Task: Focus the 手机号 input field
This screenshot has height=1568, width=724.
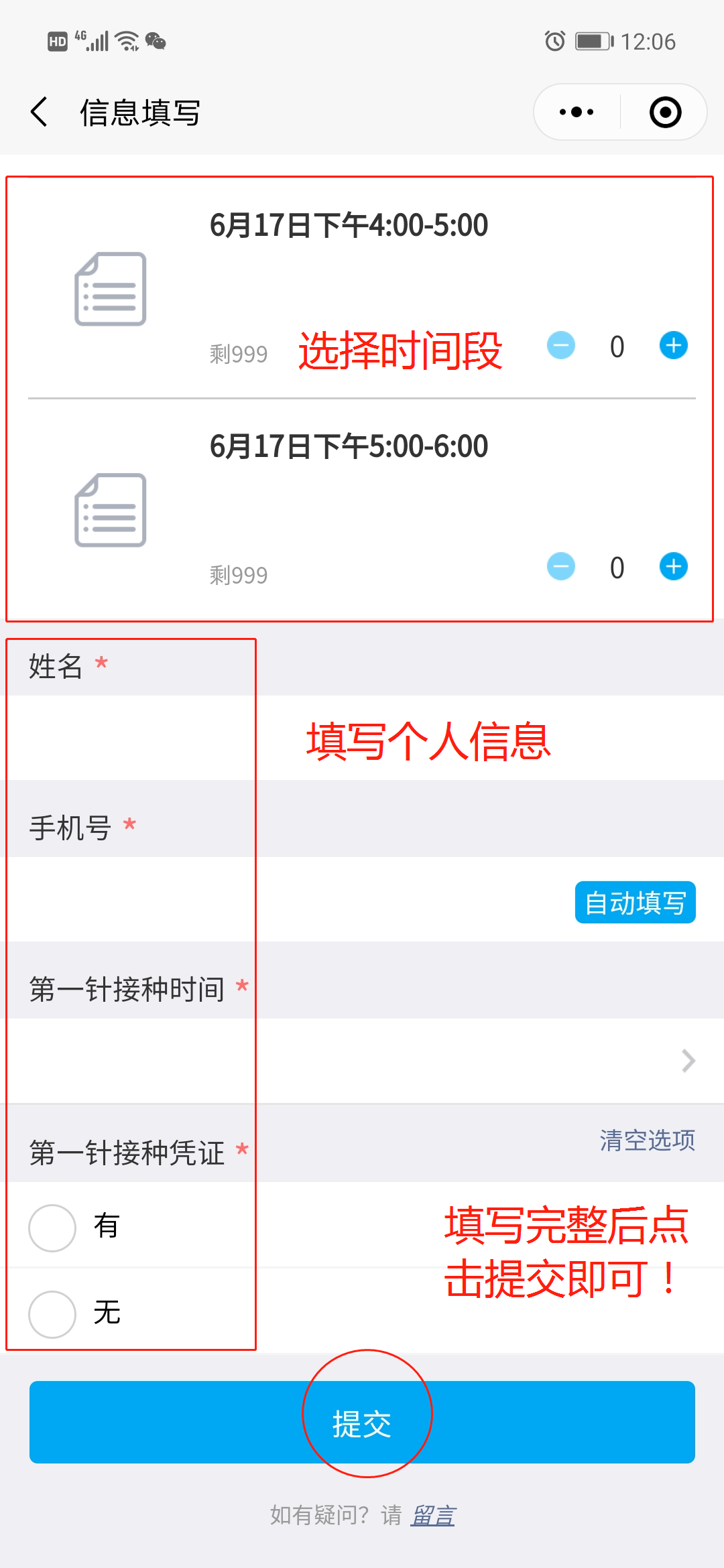Action: [x=288, y=900]
